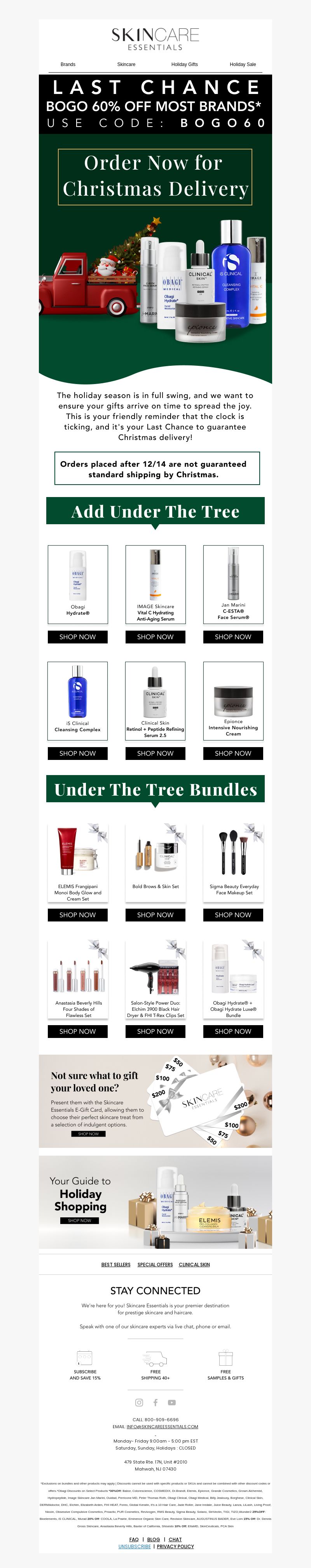
Task: Shop now for Epionce Intensive Nourishing Cream
Action: [x=233, y=753]
